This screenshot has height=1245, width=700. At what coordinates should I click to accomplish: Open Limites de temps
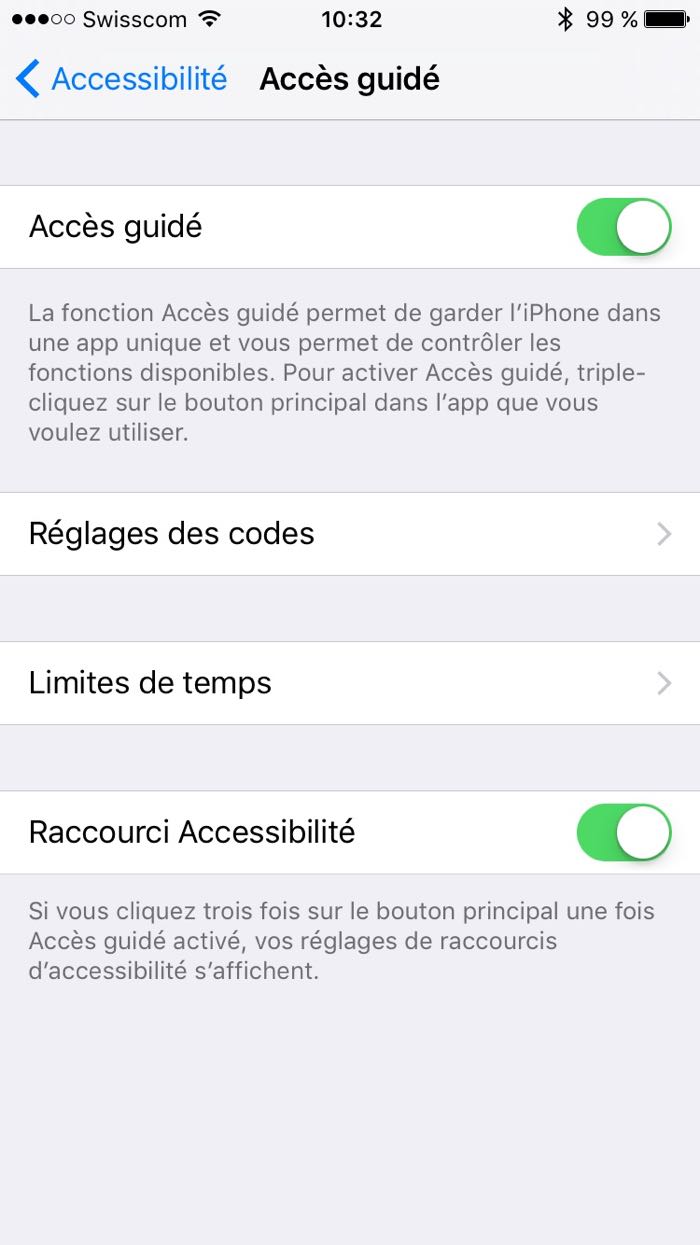click(x=350, y=683)
